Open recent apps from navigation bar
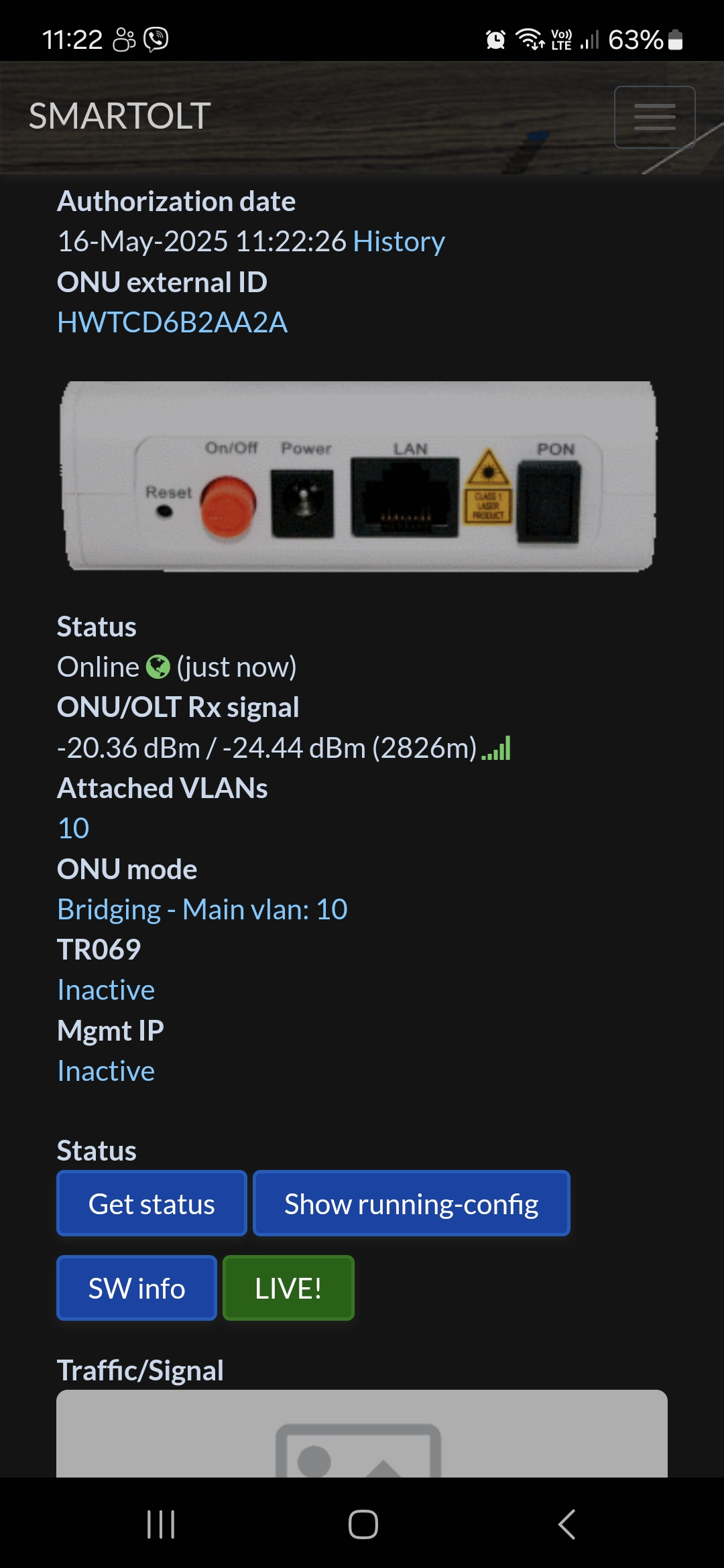Screen dimensions: 724x1568 161,1524
